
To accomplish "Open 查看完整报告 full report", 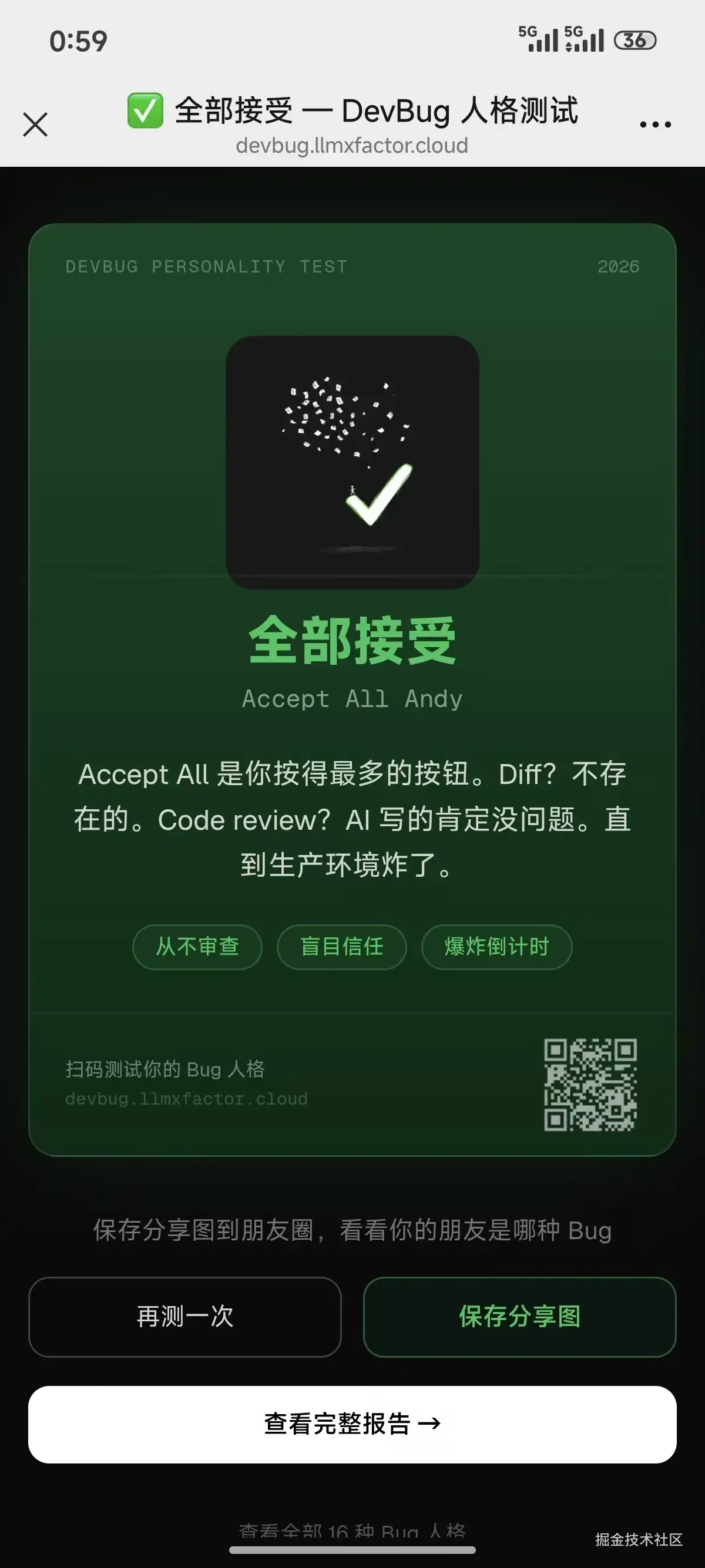I will tap(352, 1424).
